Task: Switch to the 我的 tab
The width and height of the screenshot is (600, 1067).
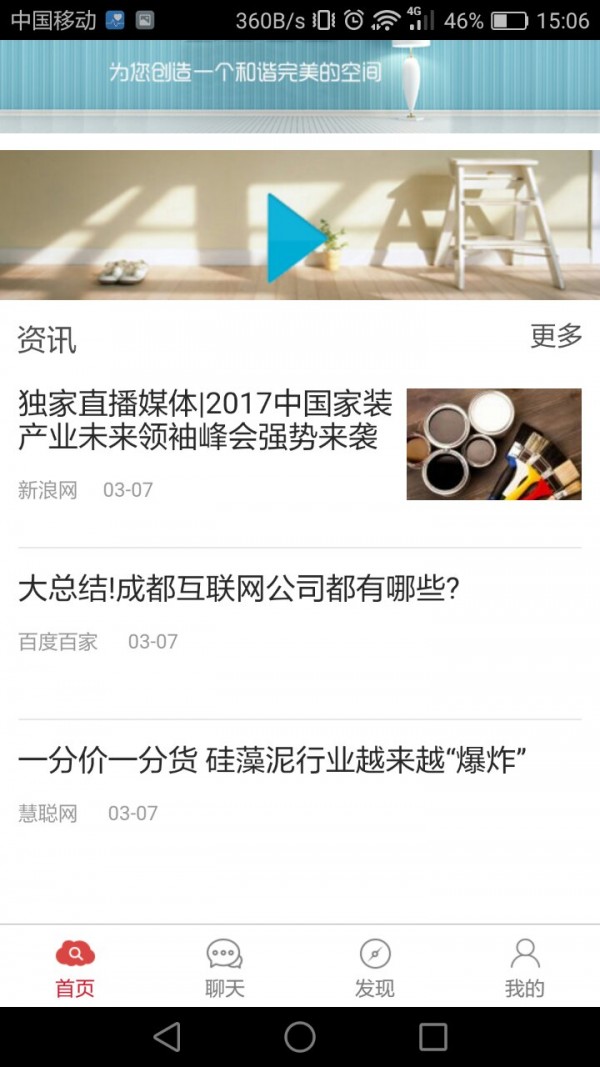Action: point(525,968)
